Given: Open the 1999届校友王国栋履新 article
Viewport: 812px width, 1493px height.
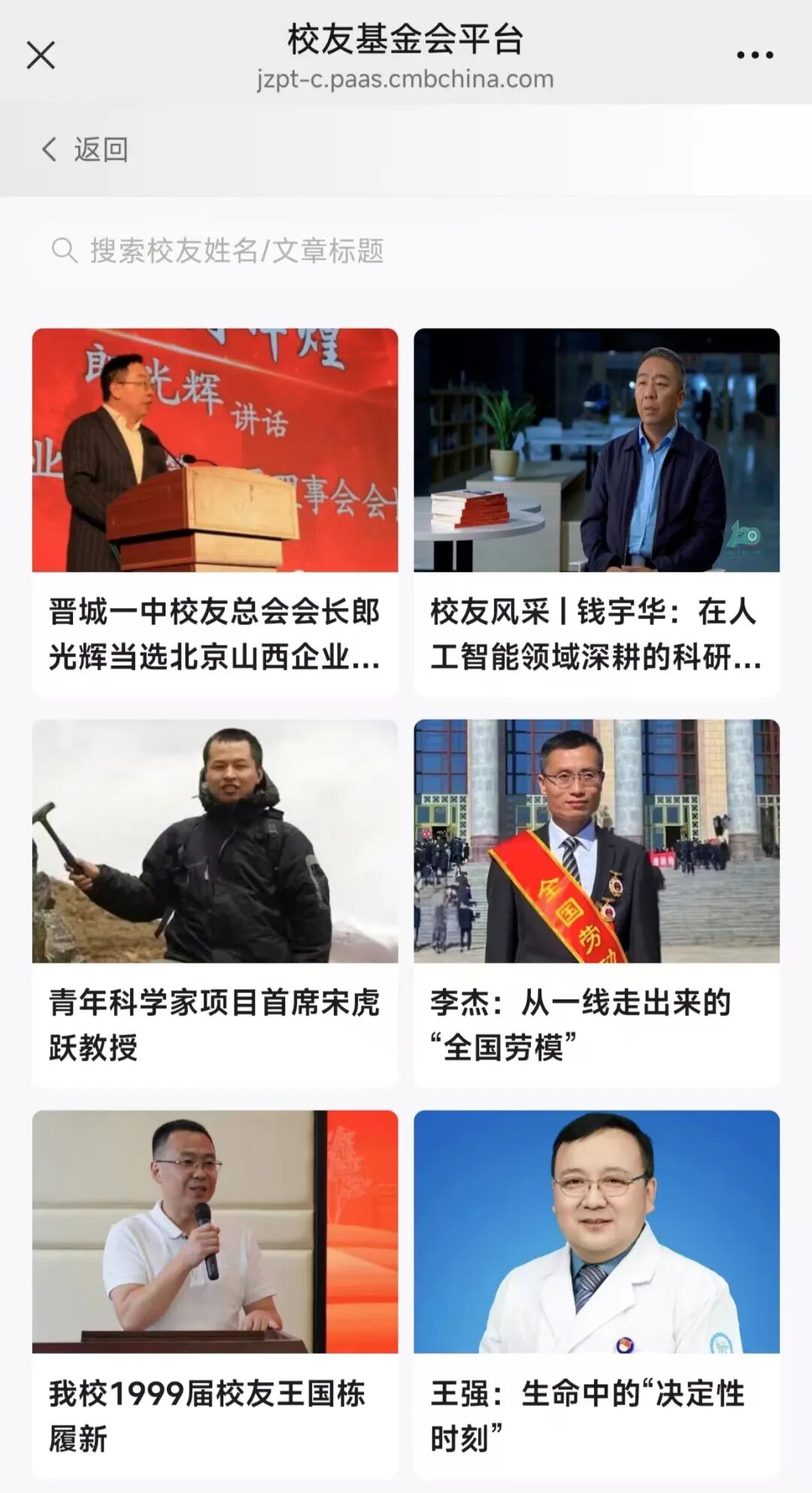Looking at the screenshot, I should [x=215, y=1294].
